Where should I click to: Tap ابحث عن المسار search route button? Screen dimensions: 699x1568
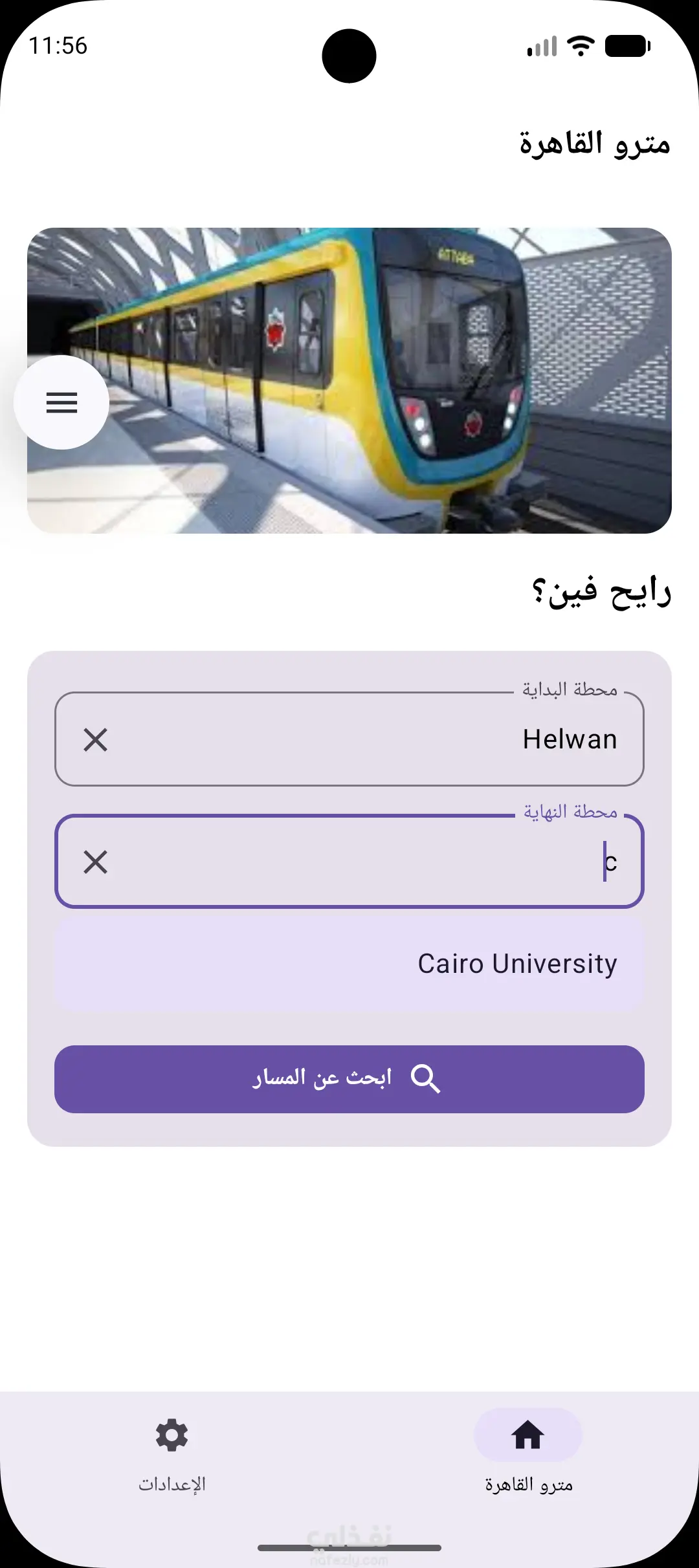pos(349,1079)
